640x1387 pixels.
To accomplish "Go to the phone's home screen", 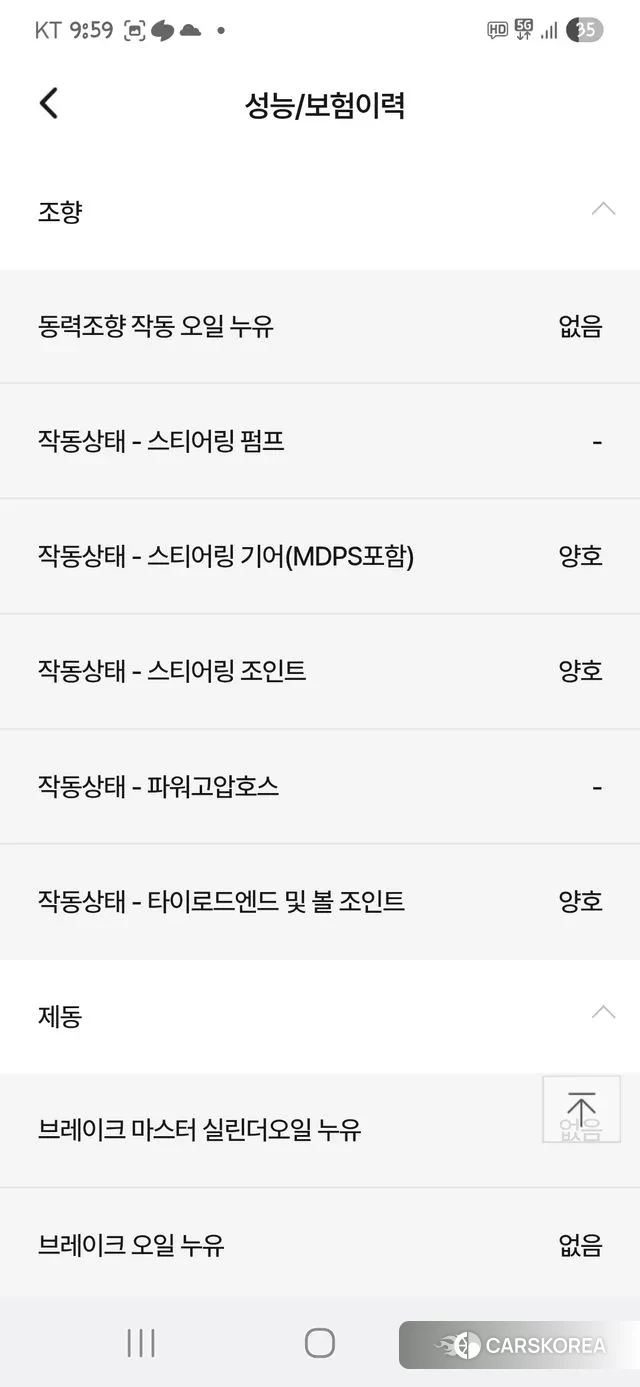I will tap(320, 1343).
